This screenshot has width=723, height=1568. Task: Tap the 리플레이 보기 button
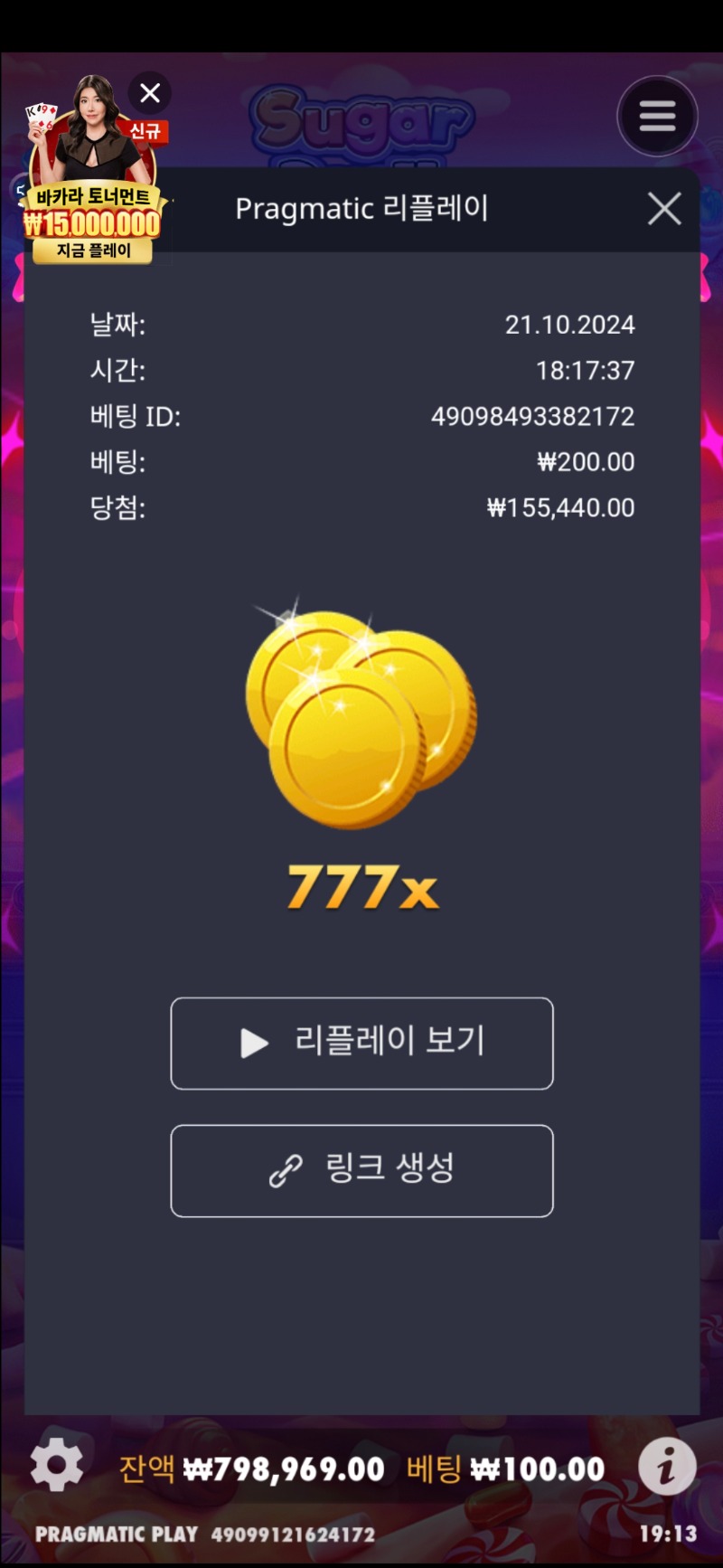point(361,1044)
